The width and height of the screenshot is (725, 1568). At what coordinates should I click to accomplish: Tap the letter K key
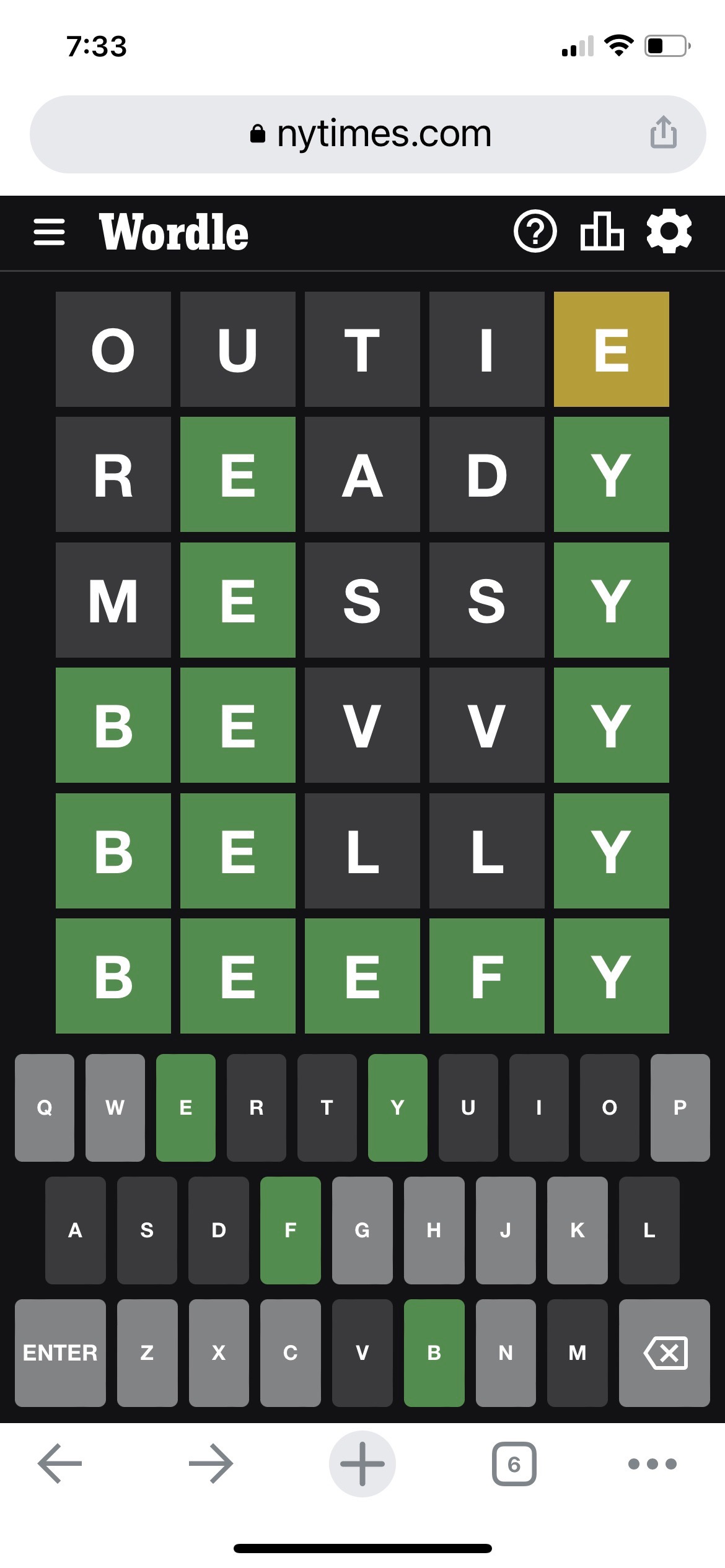578,1230
